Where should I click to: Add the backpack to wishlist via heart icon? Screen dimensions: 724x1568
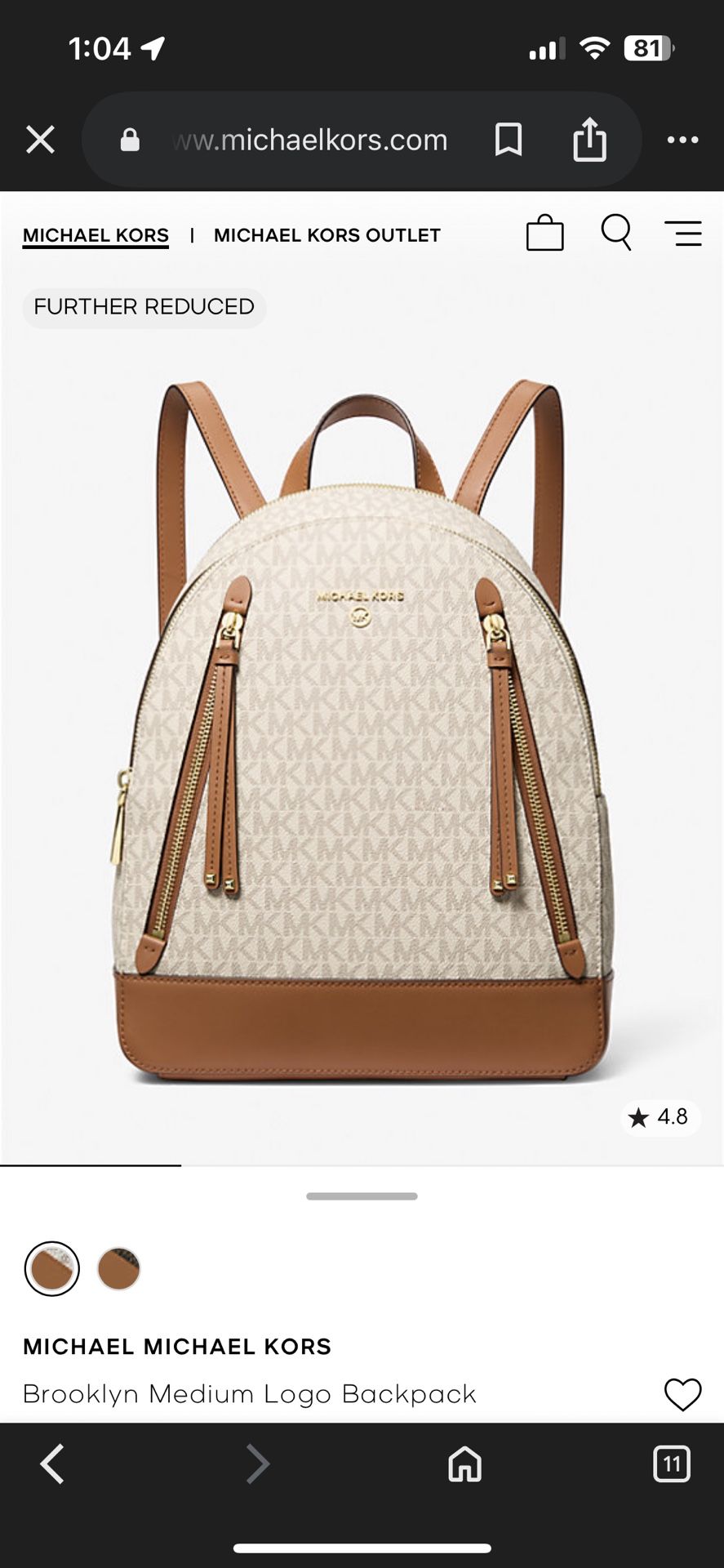coord(683,1394)
